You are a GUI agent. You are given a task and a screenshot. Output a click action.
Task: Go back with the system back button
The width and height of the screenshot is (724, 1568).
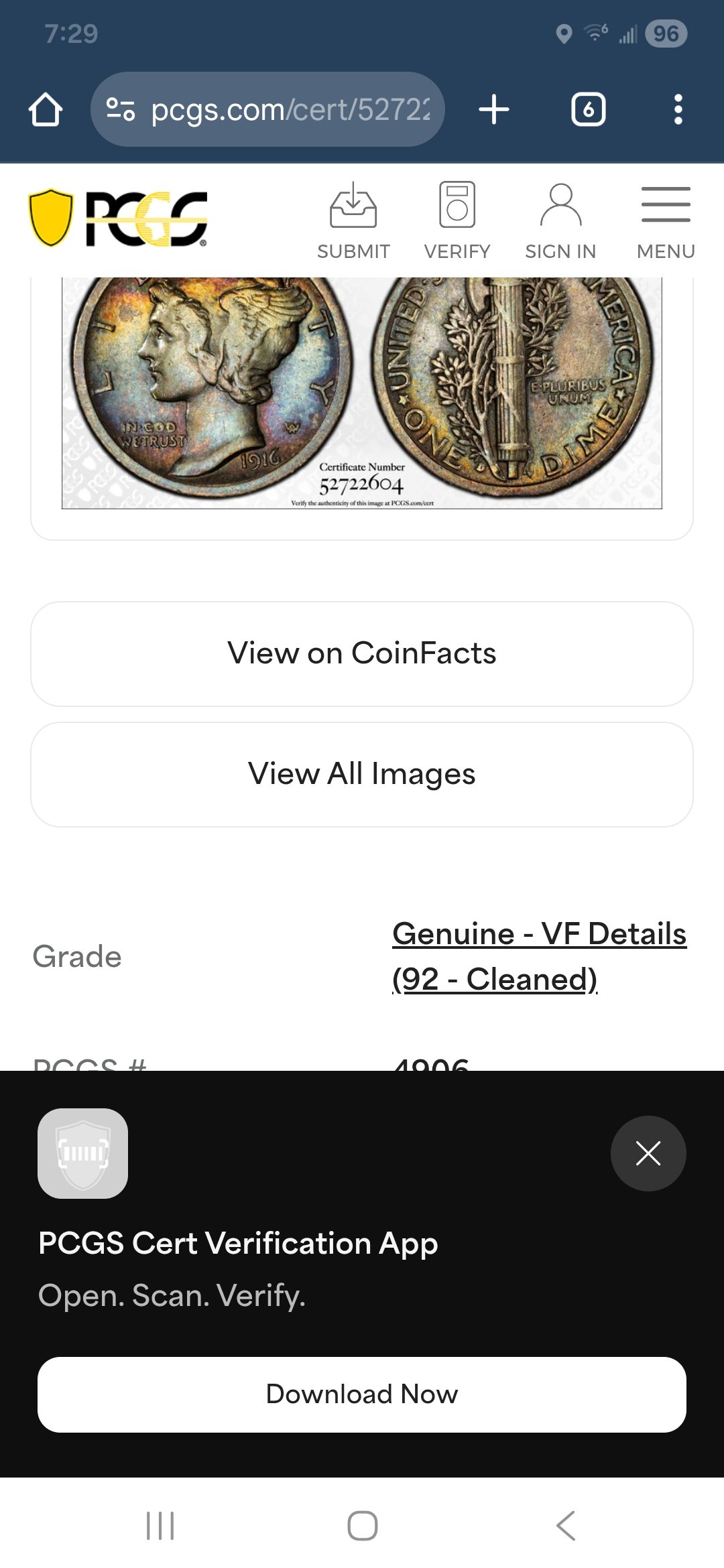[566, 1526]
